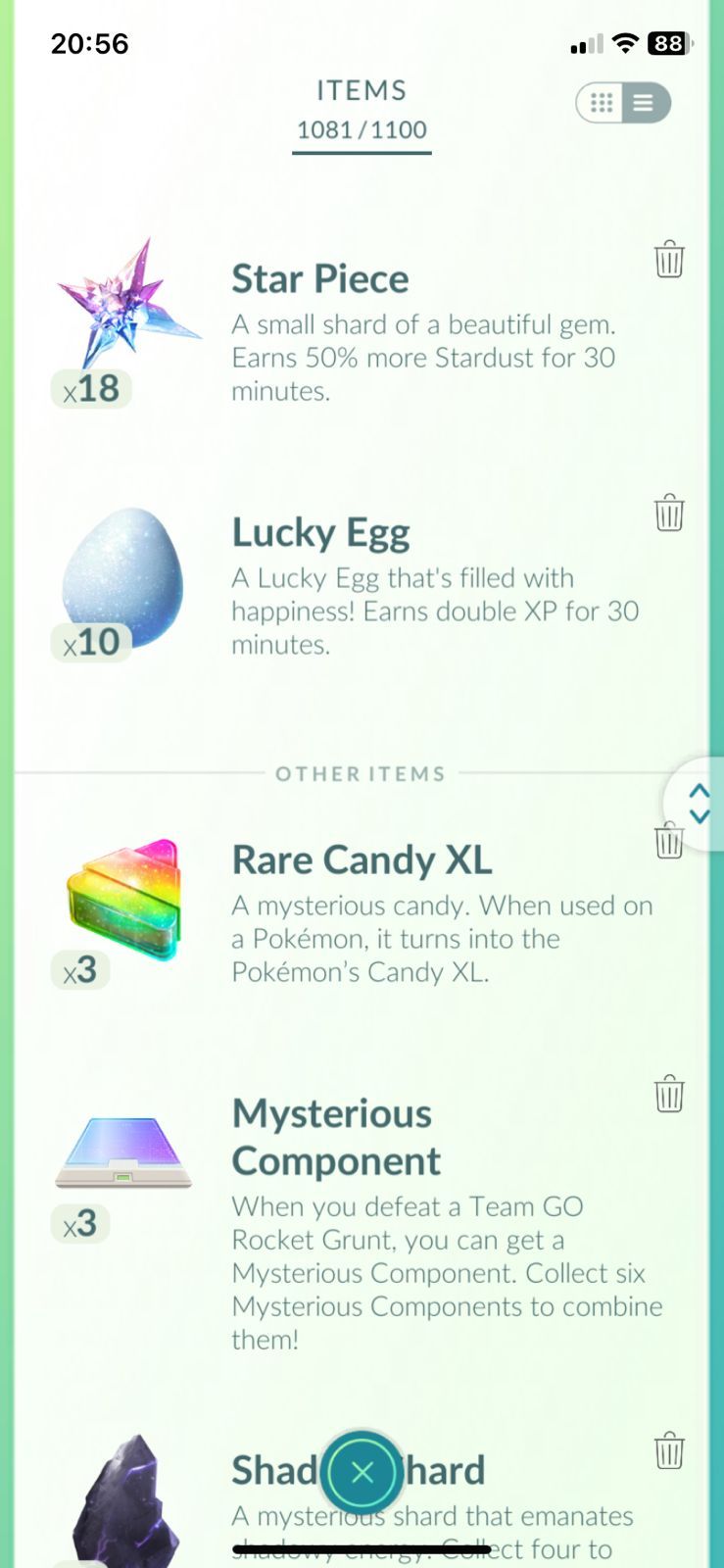
Task: Discard Star Piece with trash icon
Action: point(669,260)
